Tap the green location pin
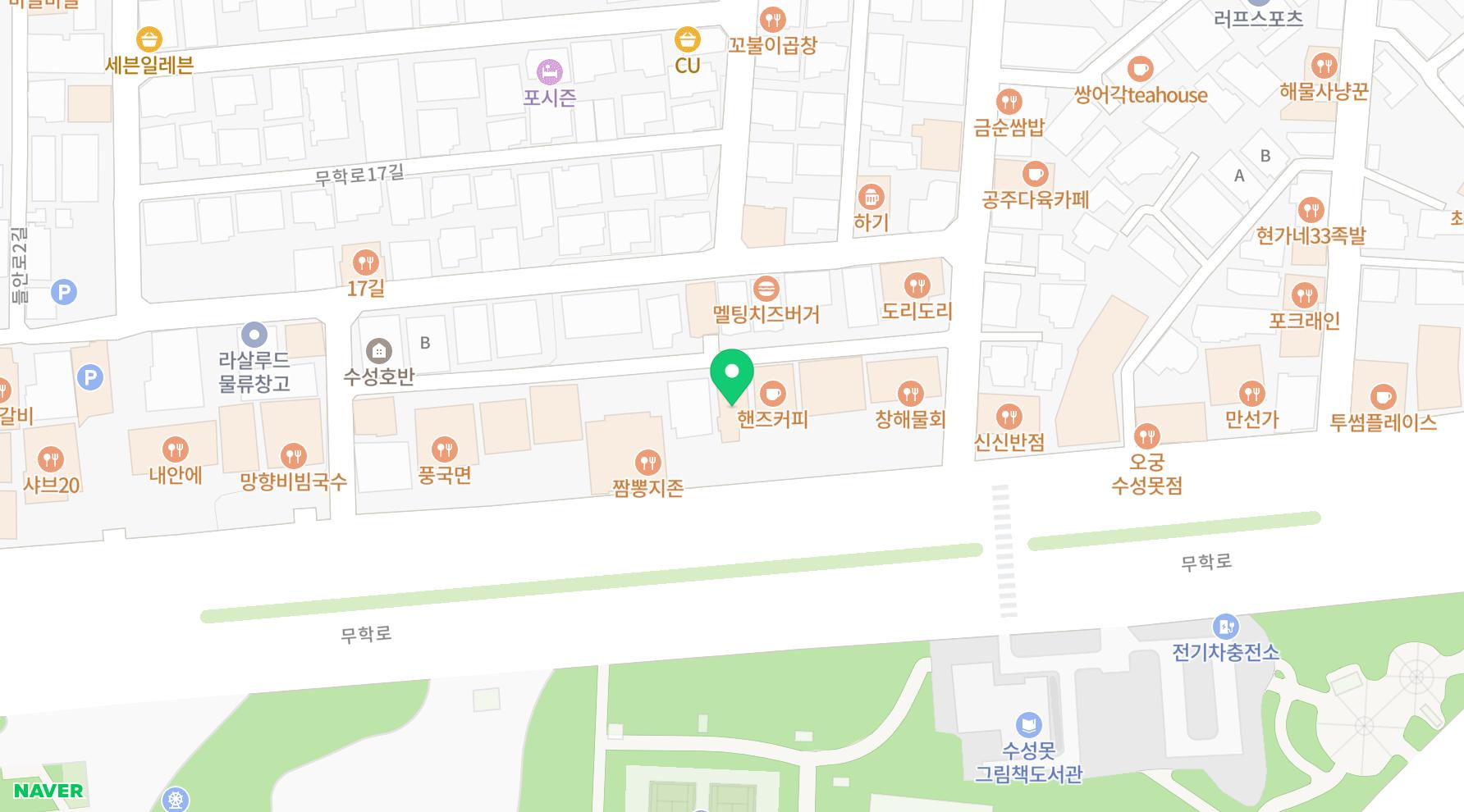Viewport: 1464px width, 812px height. (x=731, y=375)
